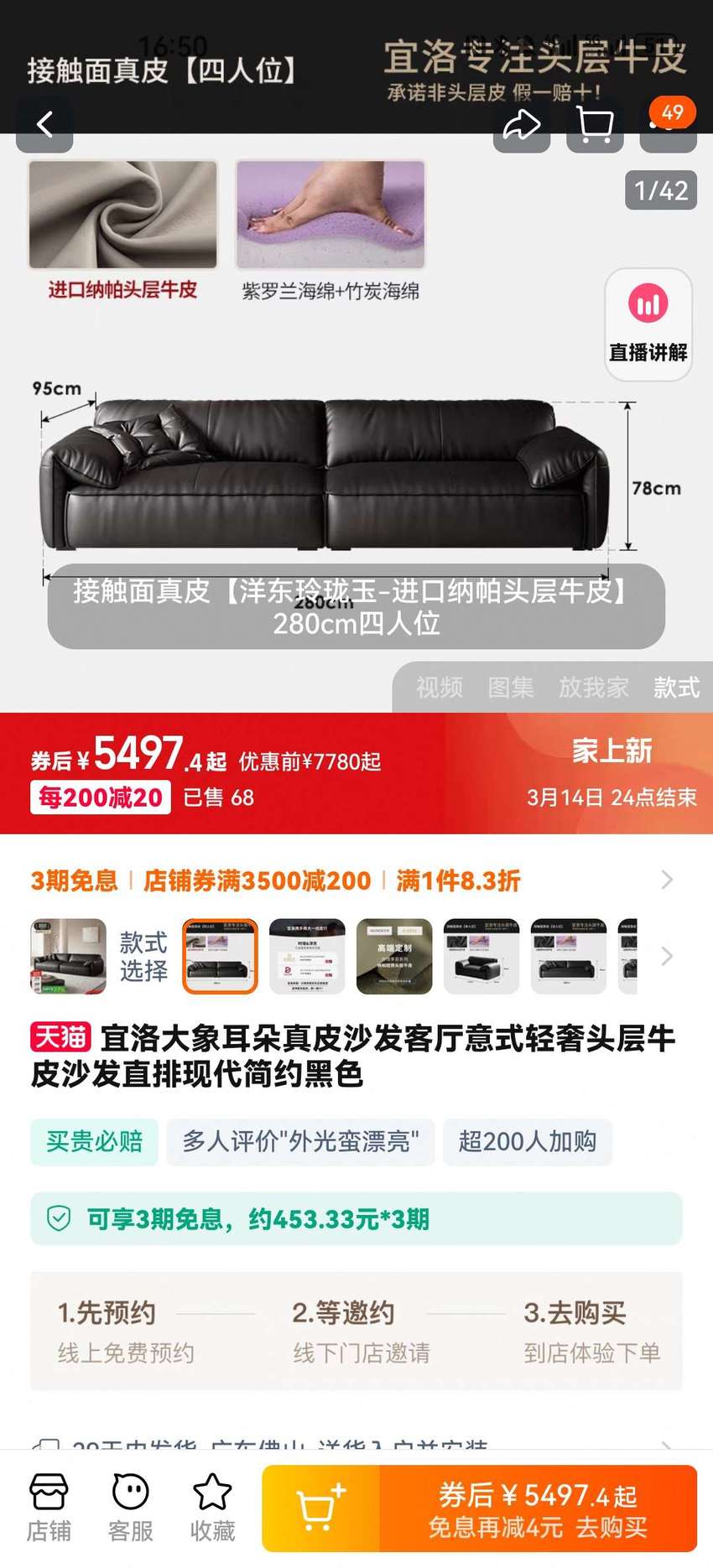Tap 买贵必赔 chip
713x1568 pixels.
[94, 1141]
